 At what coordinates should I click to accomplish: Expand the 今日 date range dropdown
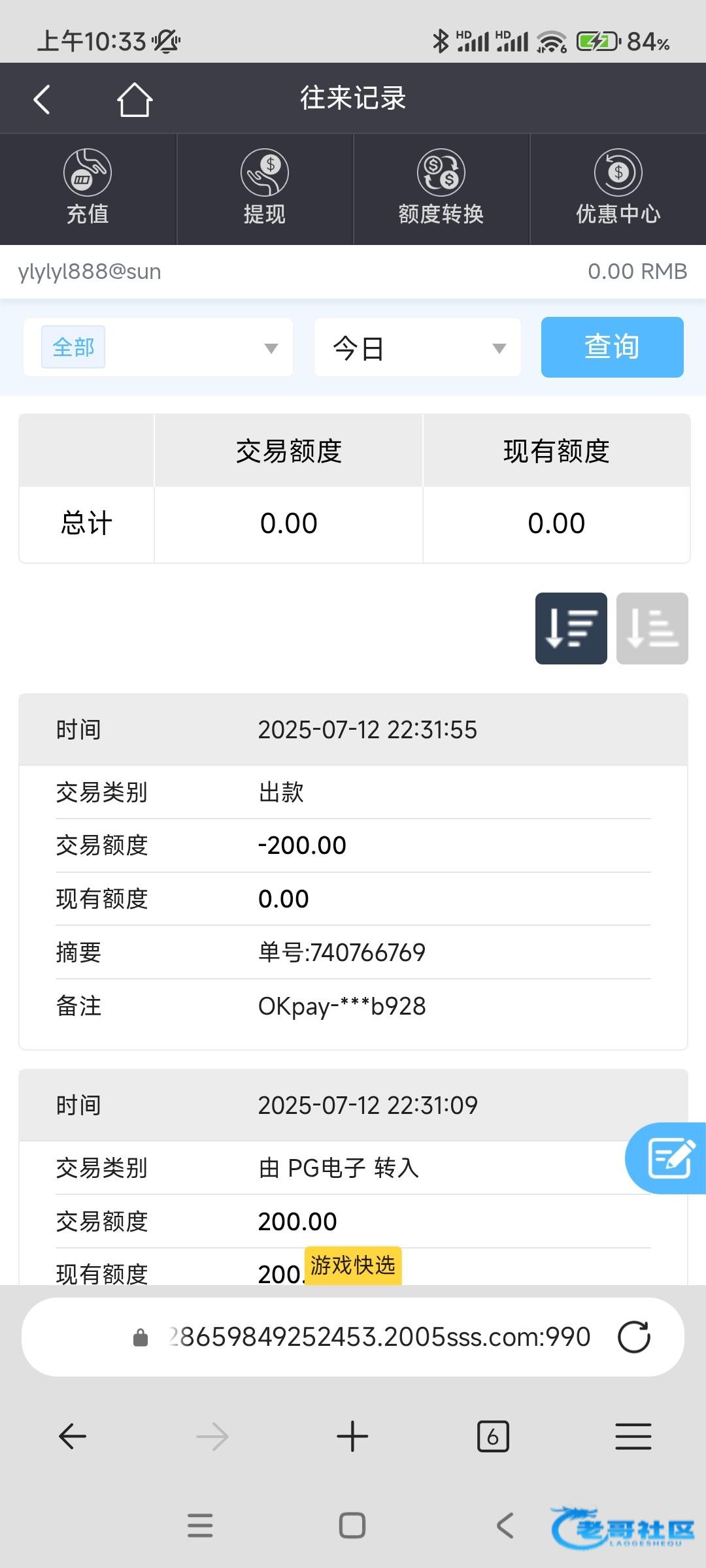pos(418,347)
